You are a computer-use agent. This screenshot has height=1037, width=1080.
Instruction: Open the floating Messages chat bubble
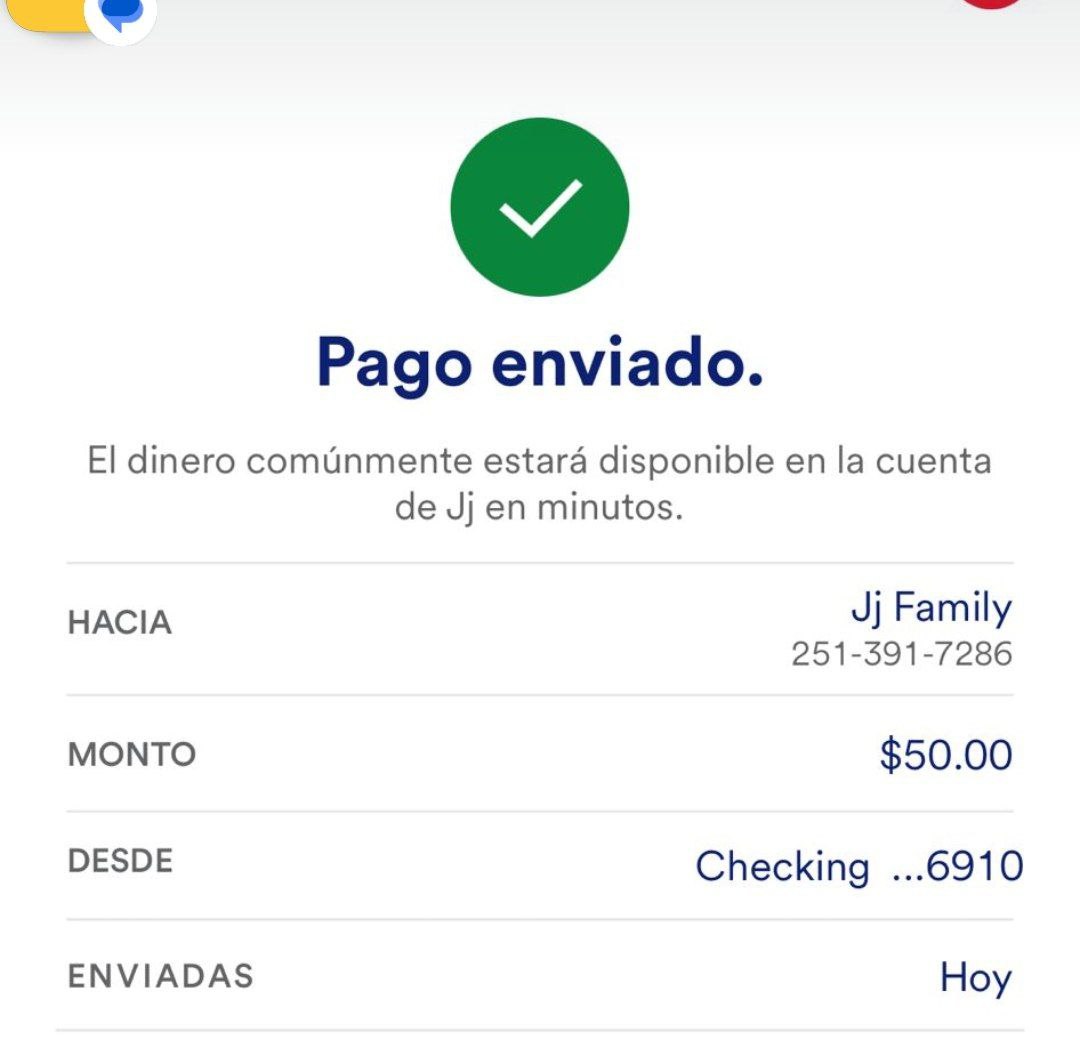click(x=122, y=14)
